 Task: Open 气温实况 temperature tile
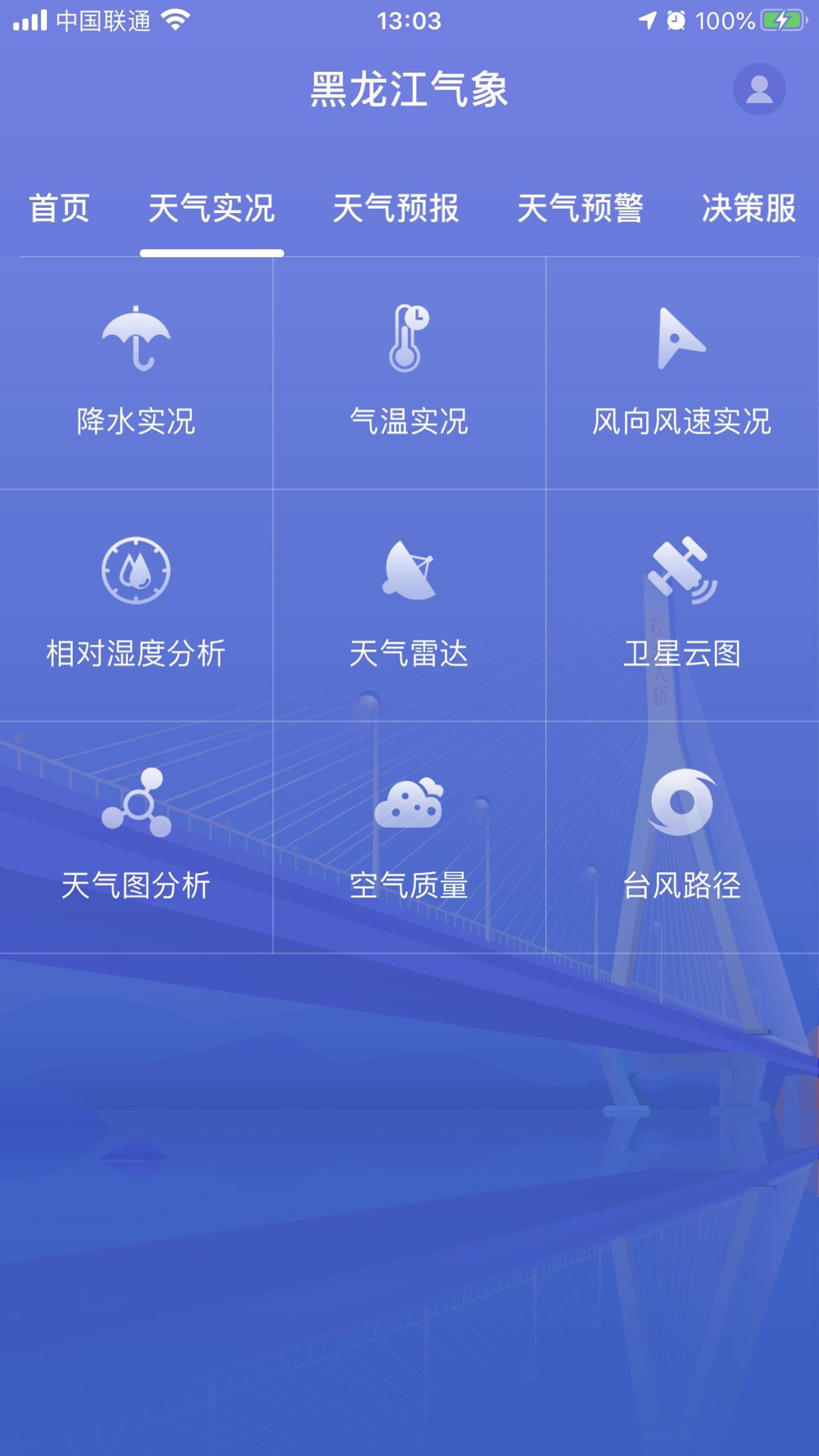click(x=409, y=373)
